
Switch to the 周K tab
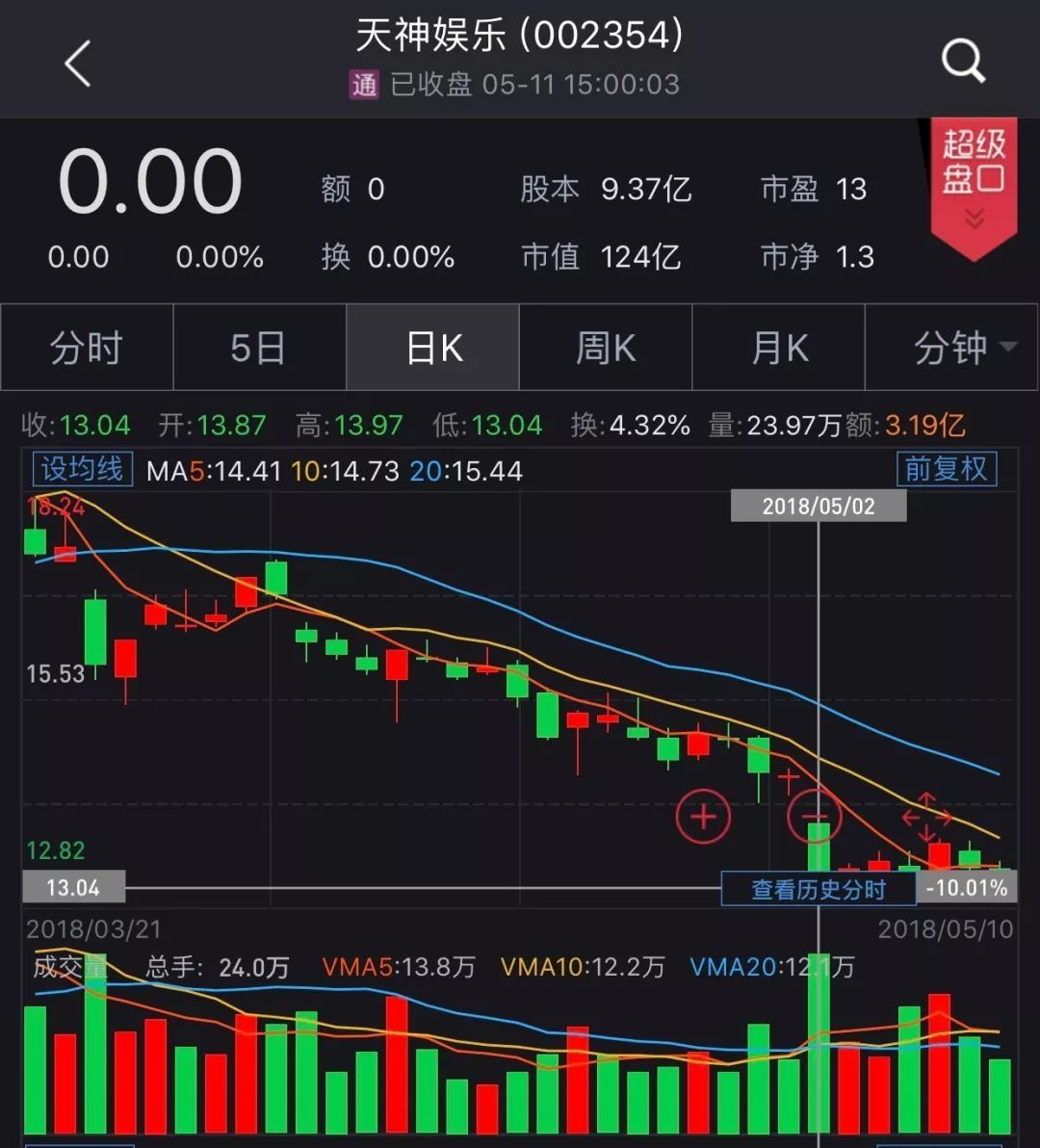pos(606,348)
